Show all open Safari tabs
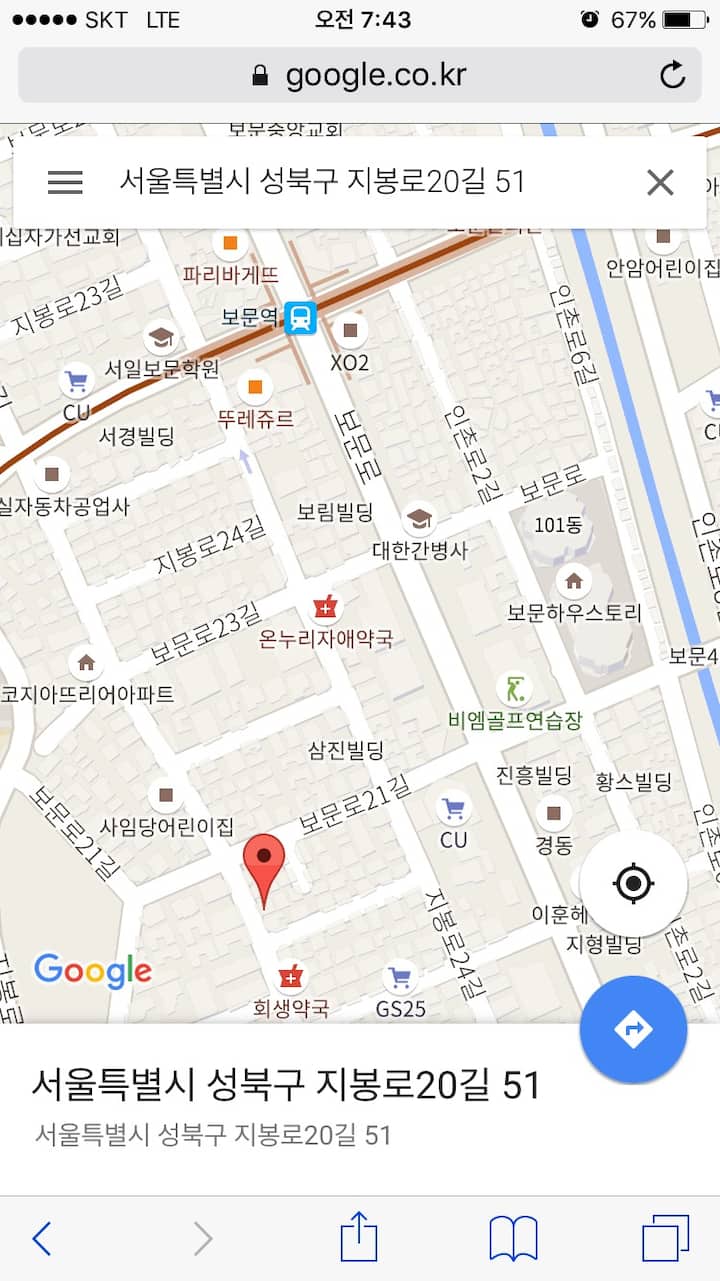Viewport: 720px width, 1281px height. (x=665, y=1239)
